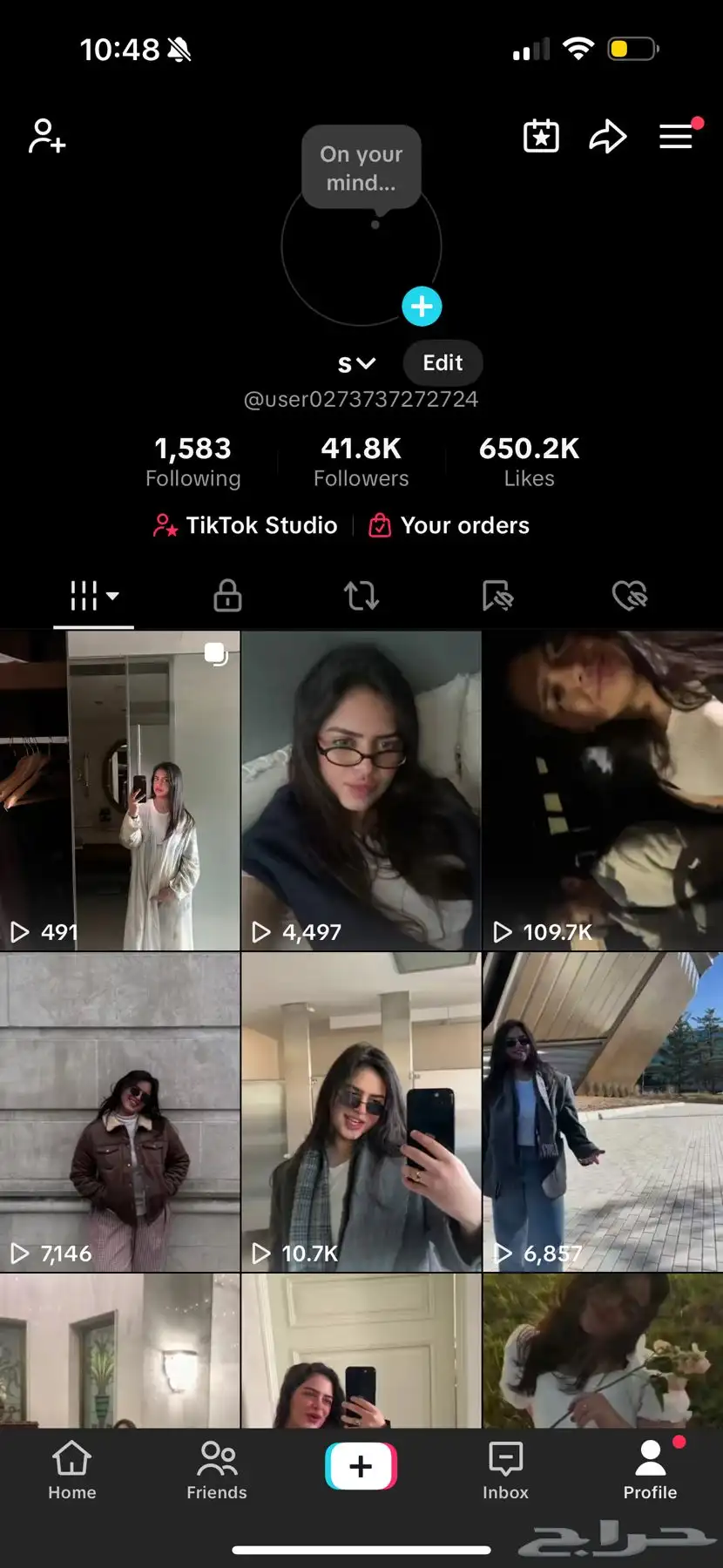Open the add friends icon
723x1568 pixels.
(x=47, y=137)
